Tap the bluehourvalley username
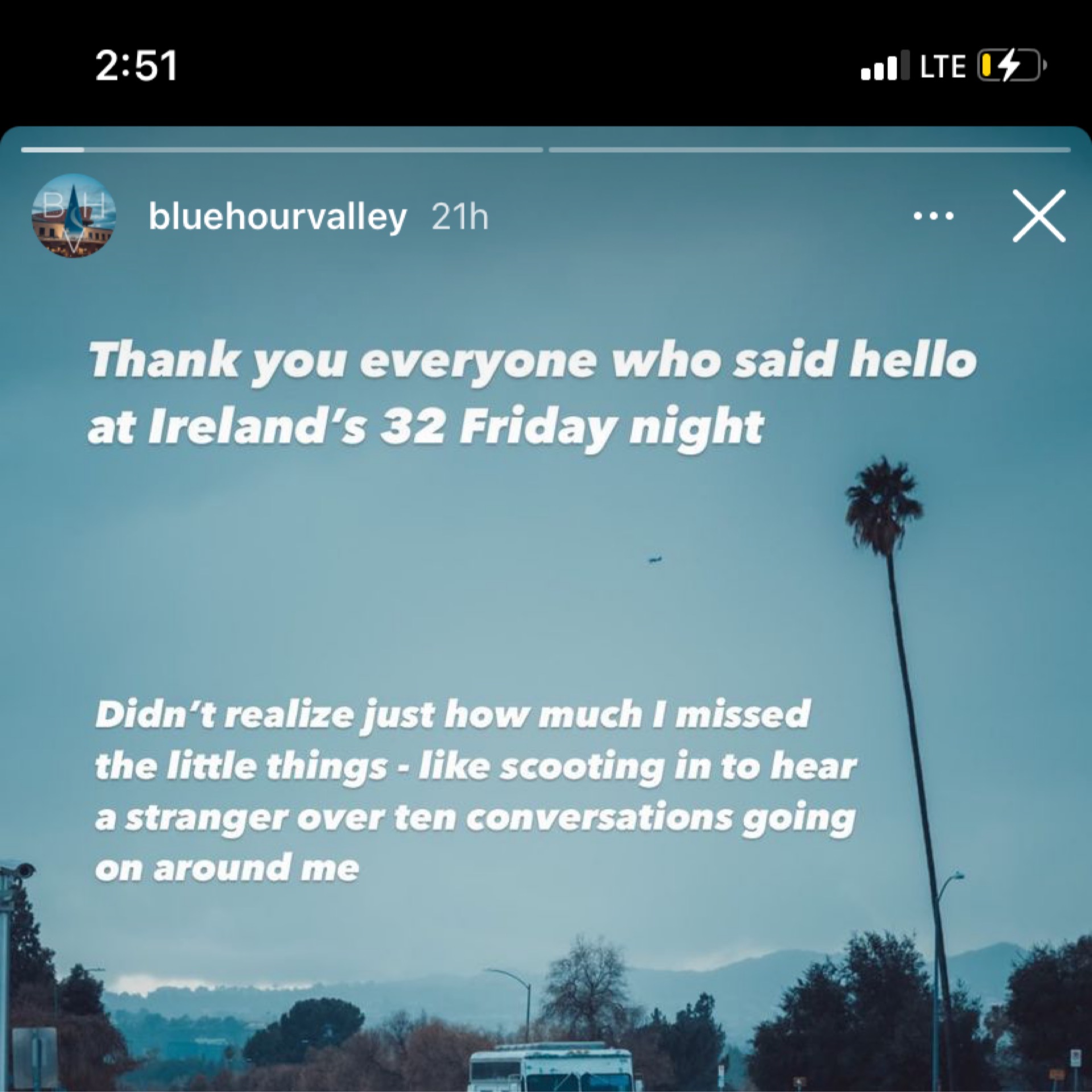 [x=278, y=217]
